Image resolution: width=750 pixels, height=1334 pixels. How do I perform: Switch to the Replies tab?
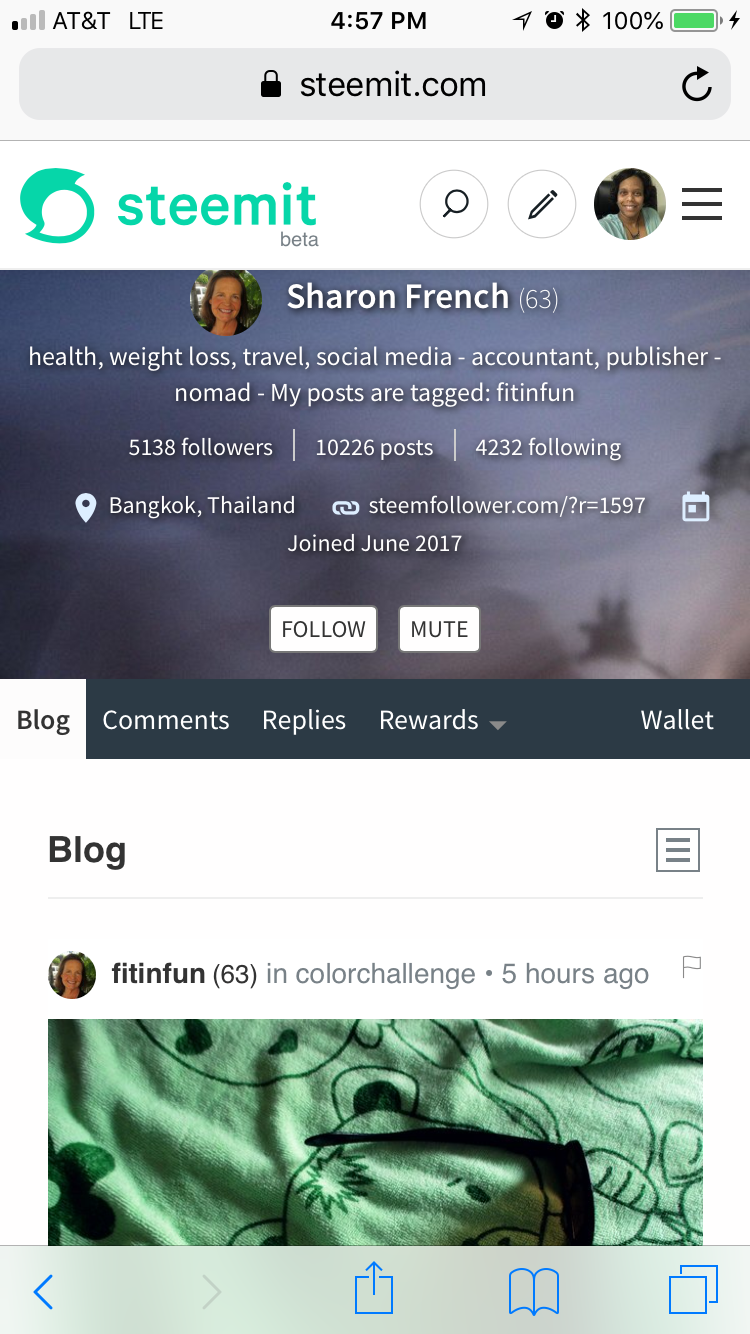tap(304, 720)
